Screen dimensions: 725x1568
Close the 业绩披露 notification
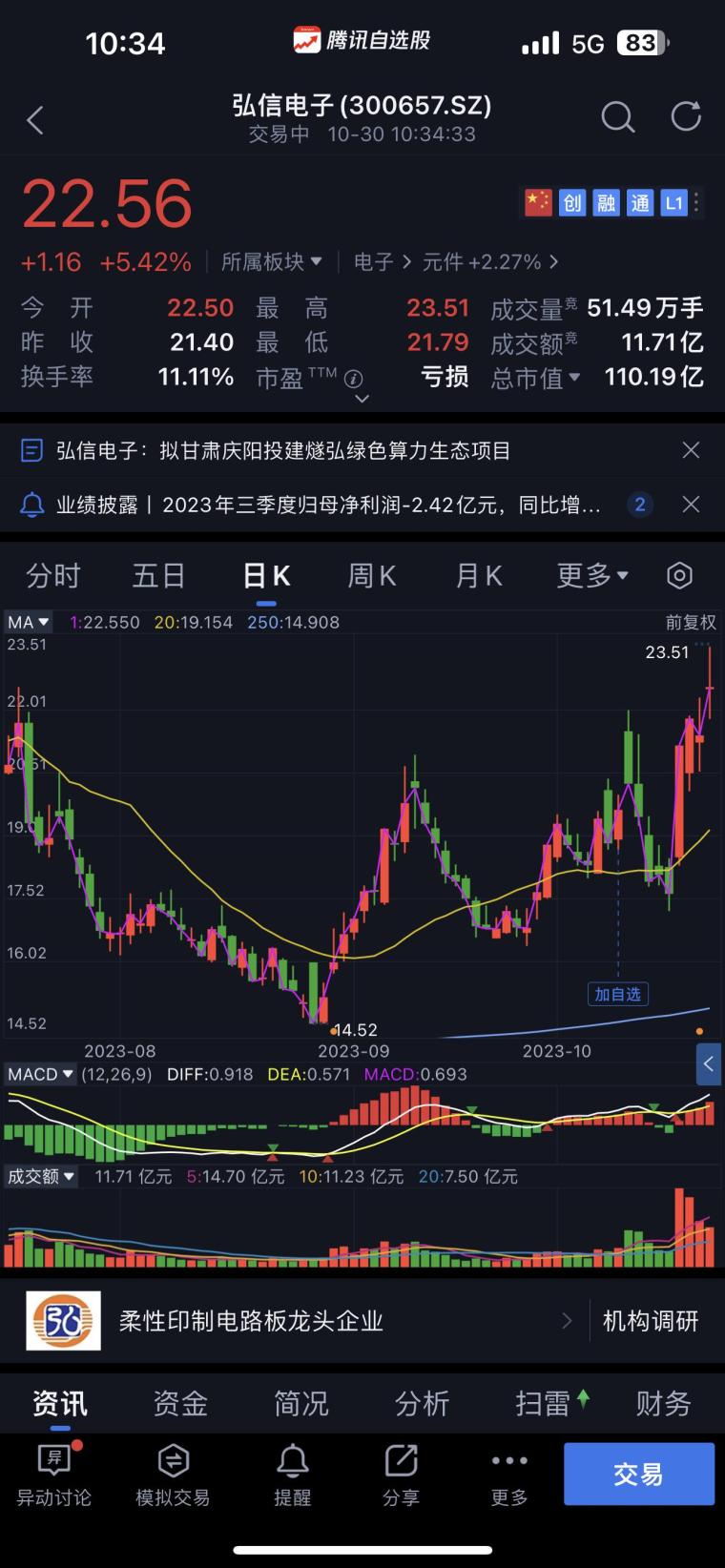691,504
